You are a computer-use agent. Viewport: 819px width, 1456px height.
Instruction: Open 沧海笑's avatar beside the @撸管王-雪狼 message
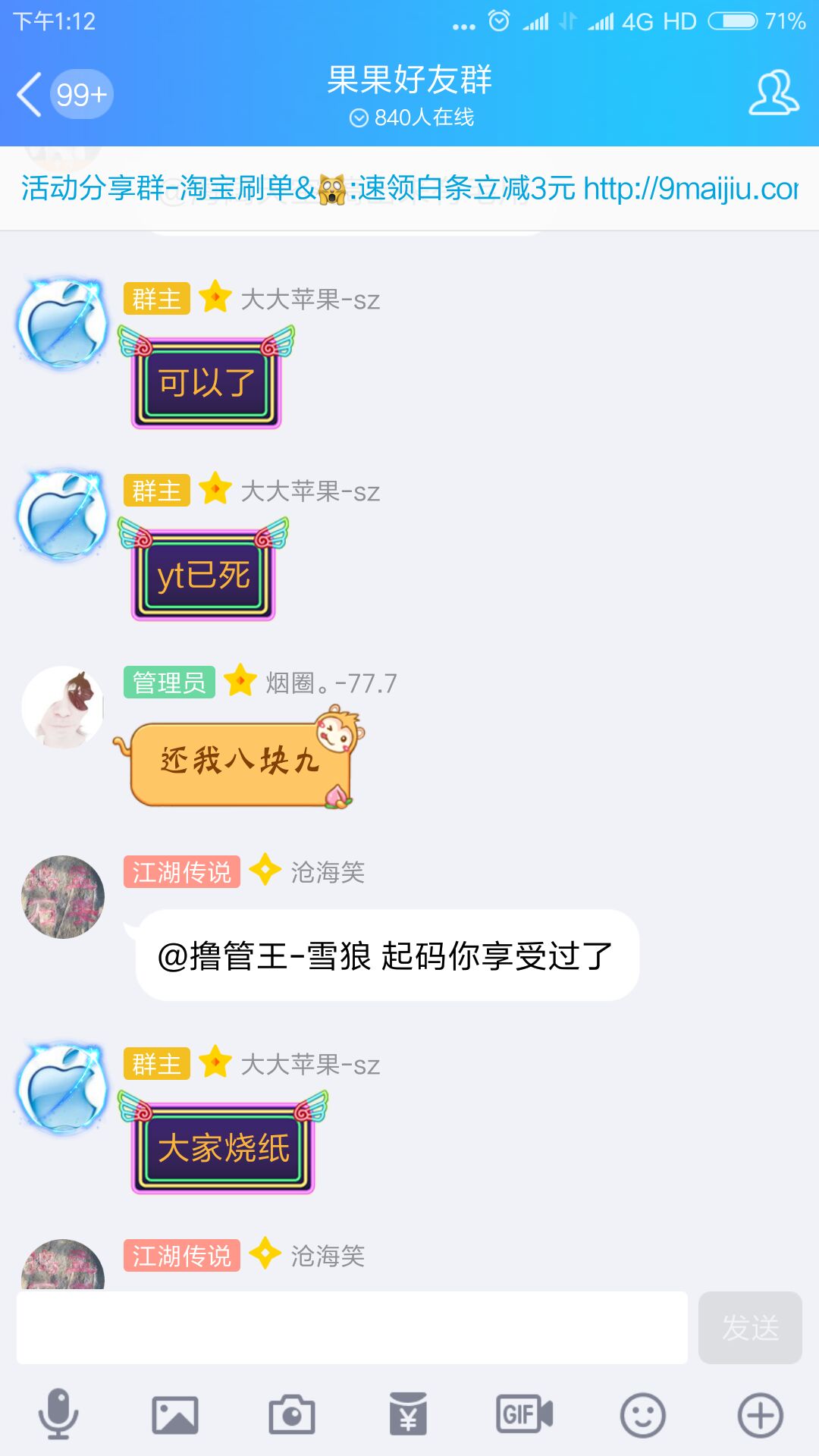[62, 897]
